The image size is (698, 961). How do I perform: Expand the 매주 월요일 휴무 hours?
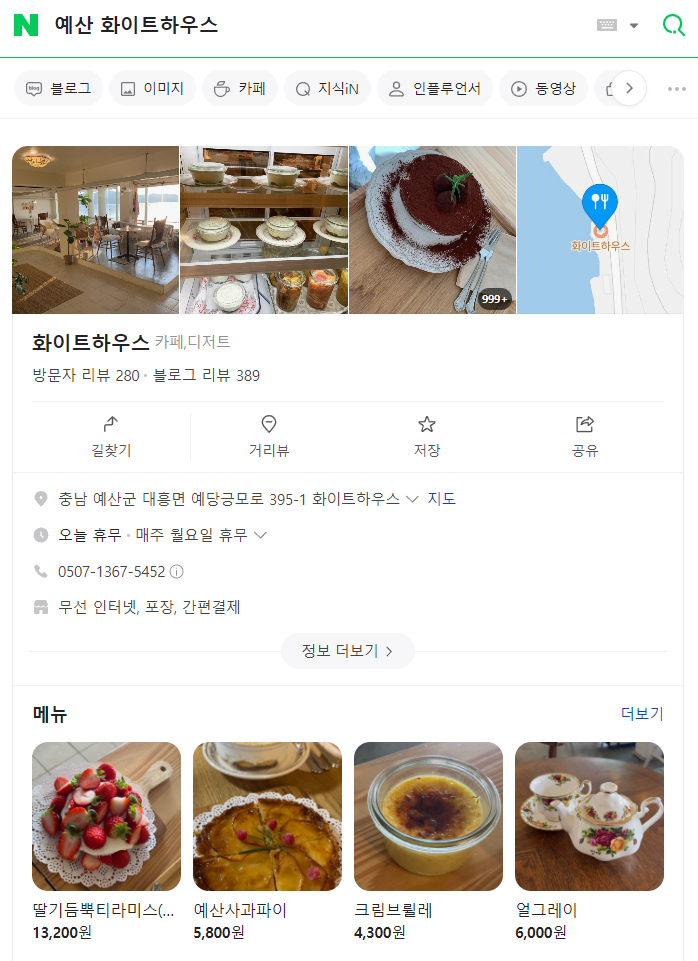click(202, 535)
